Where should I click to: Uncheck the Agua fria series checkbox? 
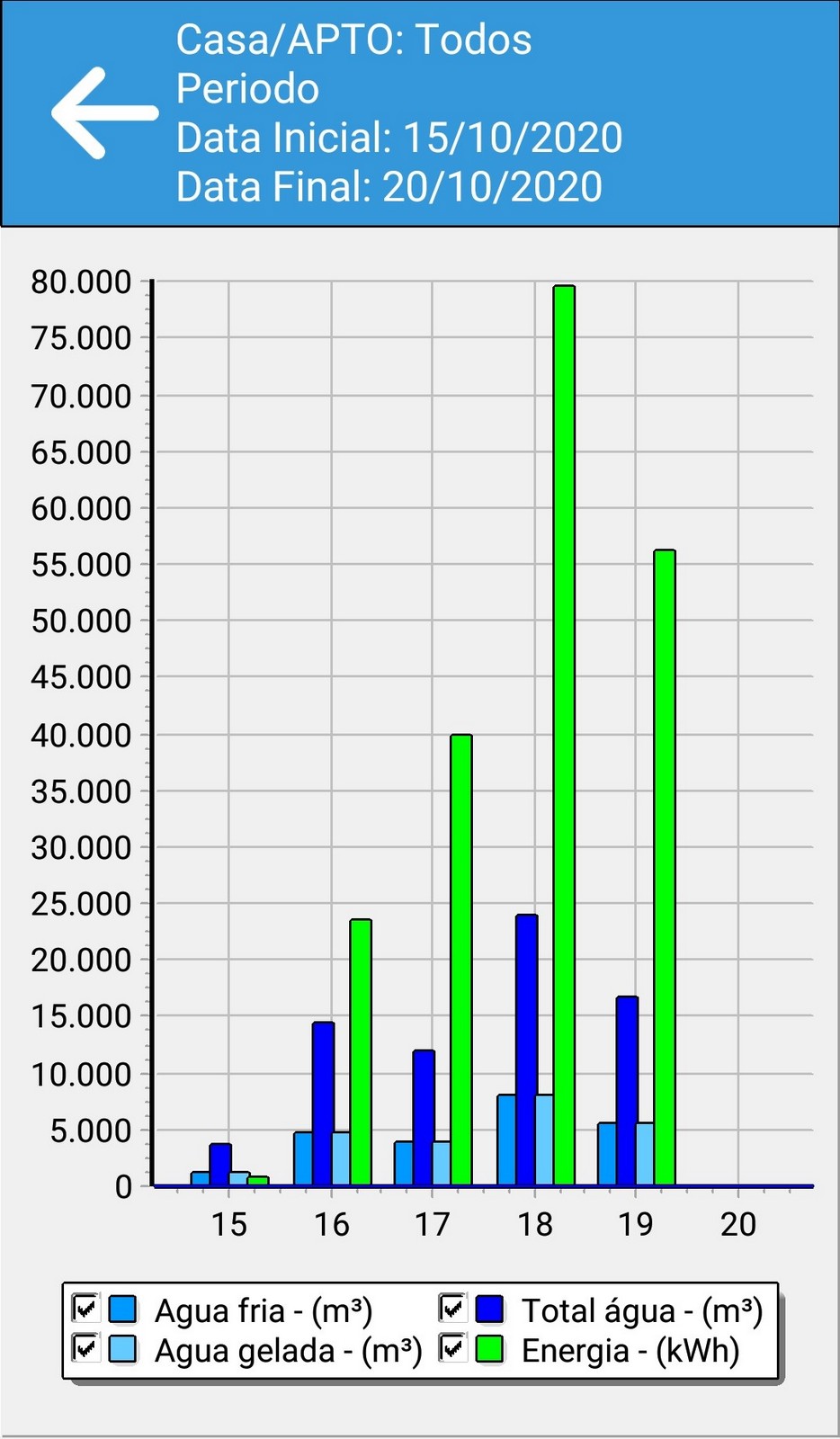(x=85, y=1308)
